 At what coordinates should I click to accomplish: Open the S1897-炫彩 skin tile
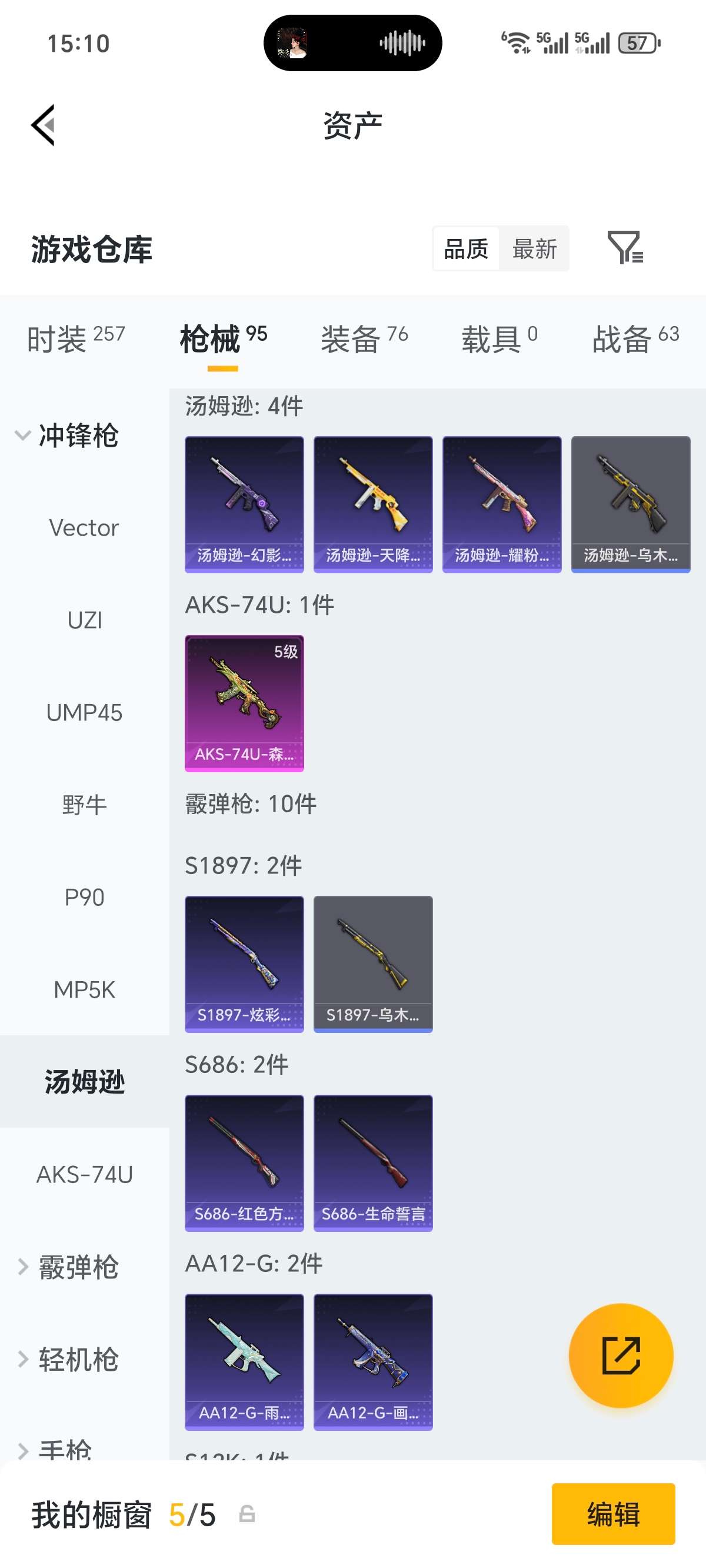click(244, 964)
